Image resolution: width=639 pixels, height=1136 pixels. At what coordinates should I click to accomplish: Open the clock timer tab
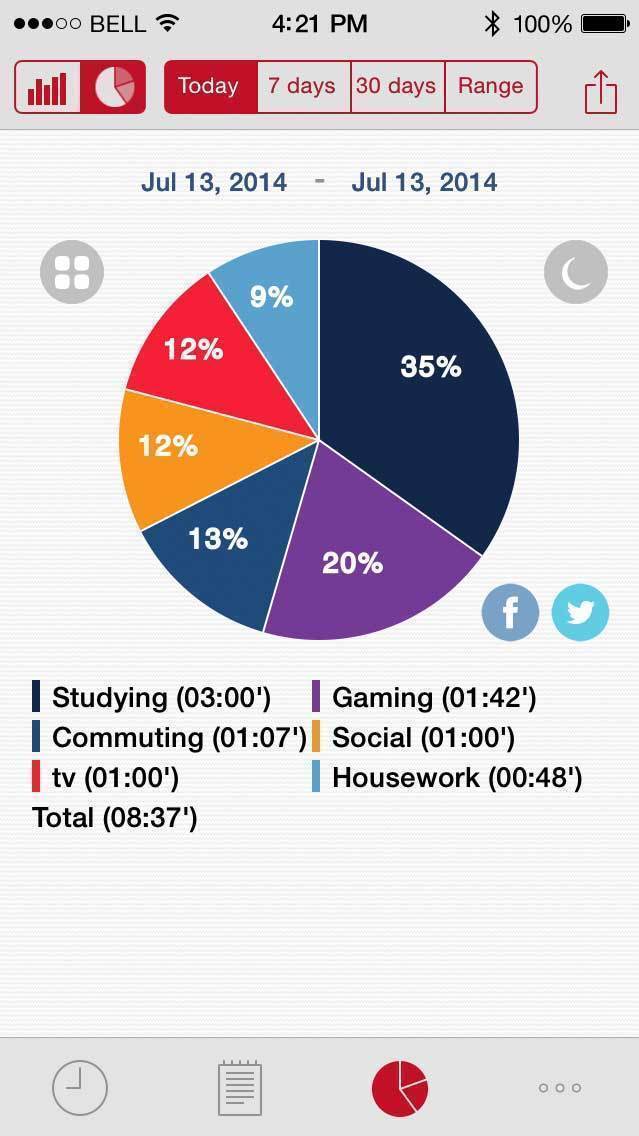[x=80, y=1087]
